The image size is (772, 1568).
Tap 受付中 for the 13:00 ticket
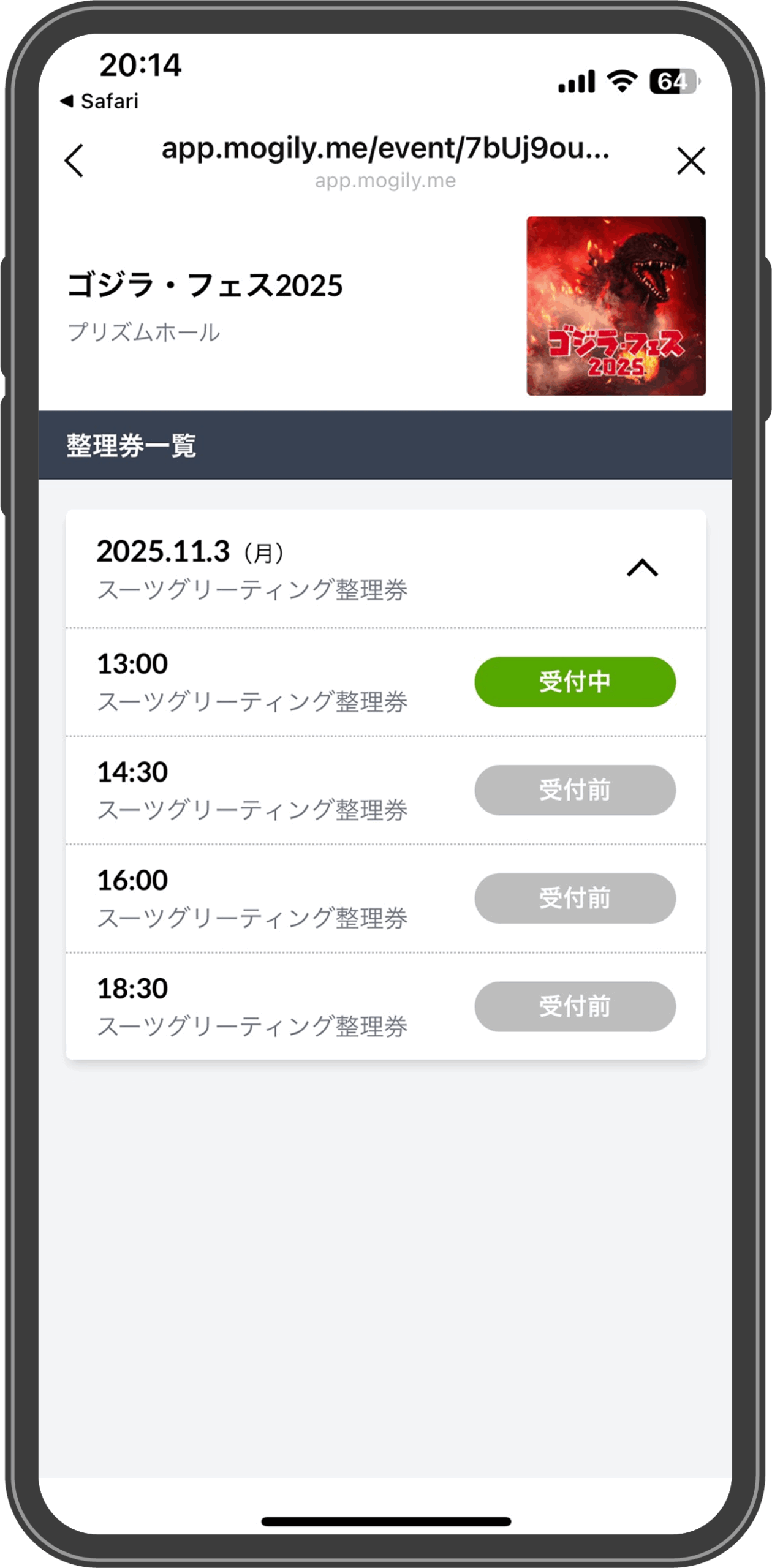[574, 682]
